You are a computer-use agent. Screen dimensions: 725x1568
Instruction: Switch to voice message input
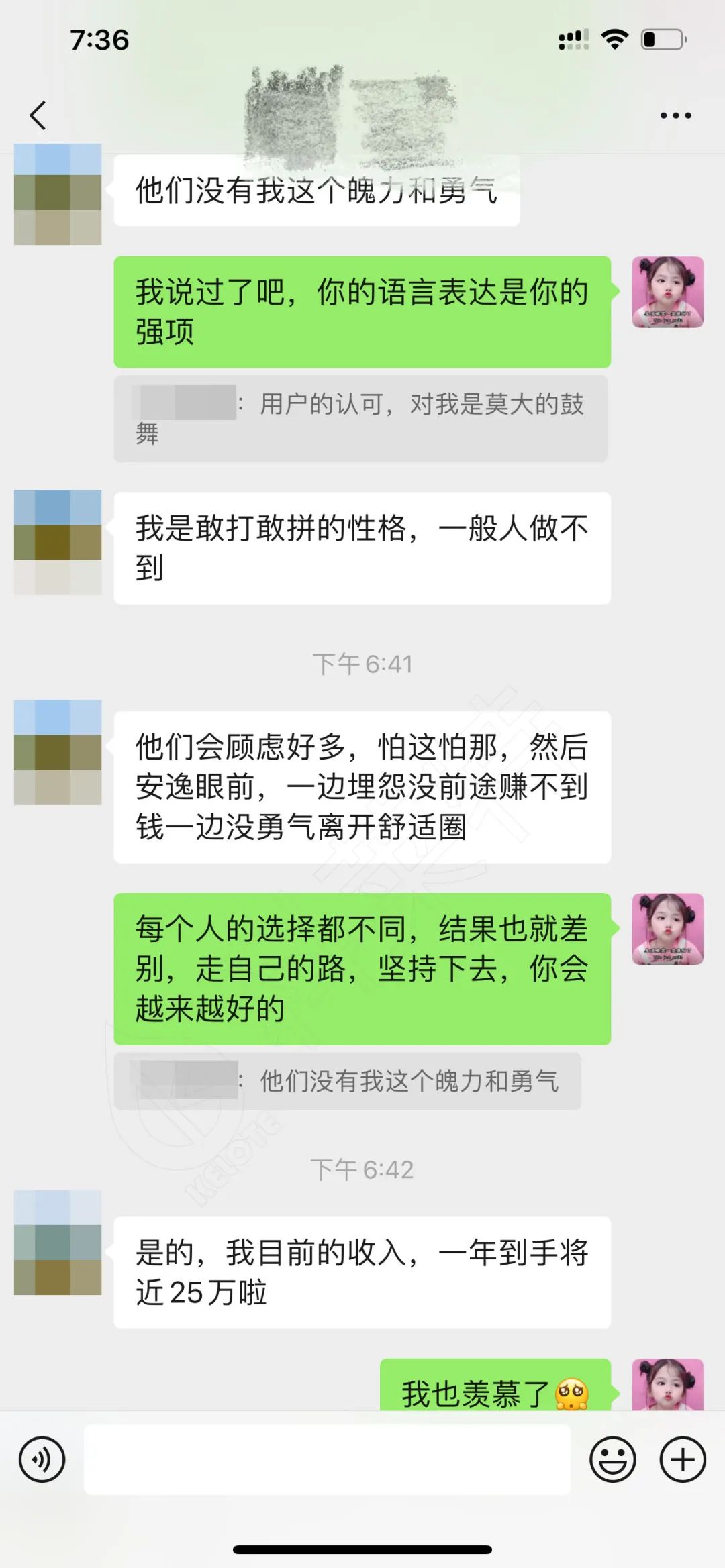pos(42,1459)
